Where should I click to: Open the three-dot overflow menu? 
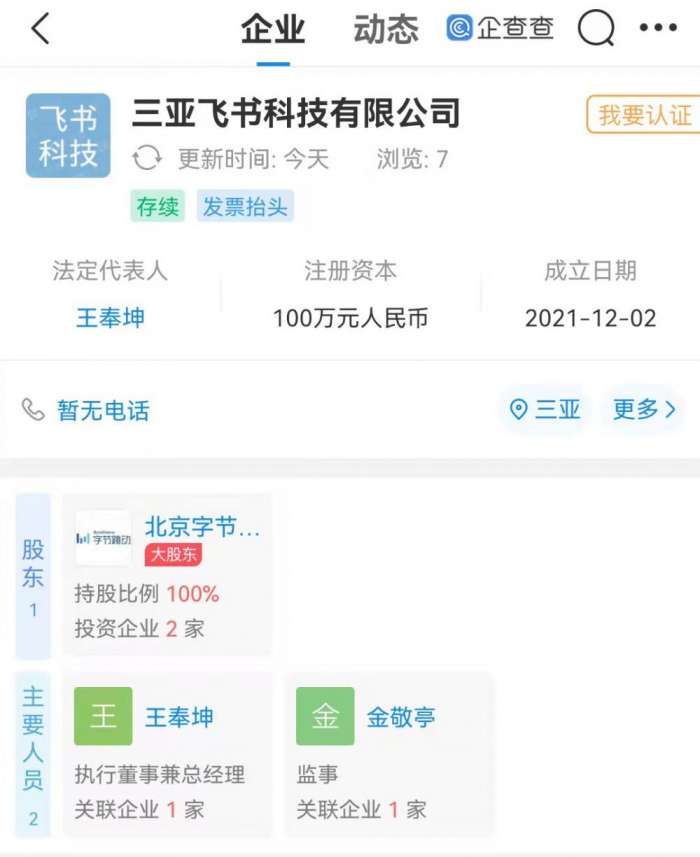coord(658,29)
